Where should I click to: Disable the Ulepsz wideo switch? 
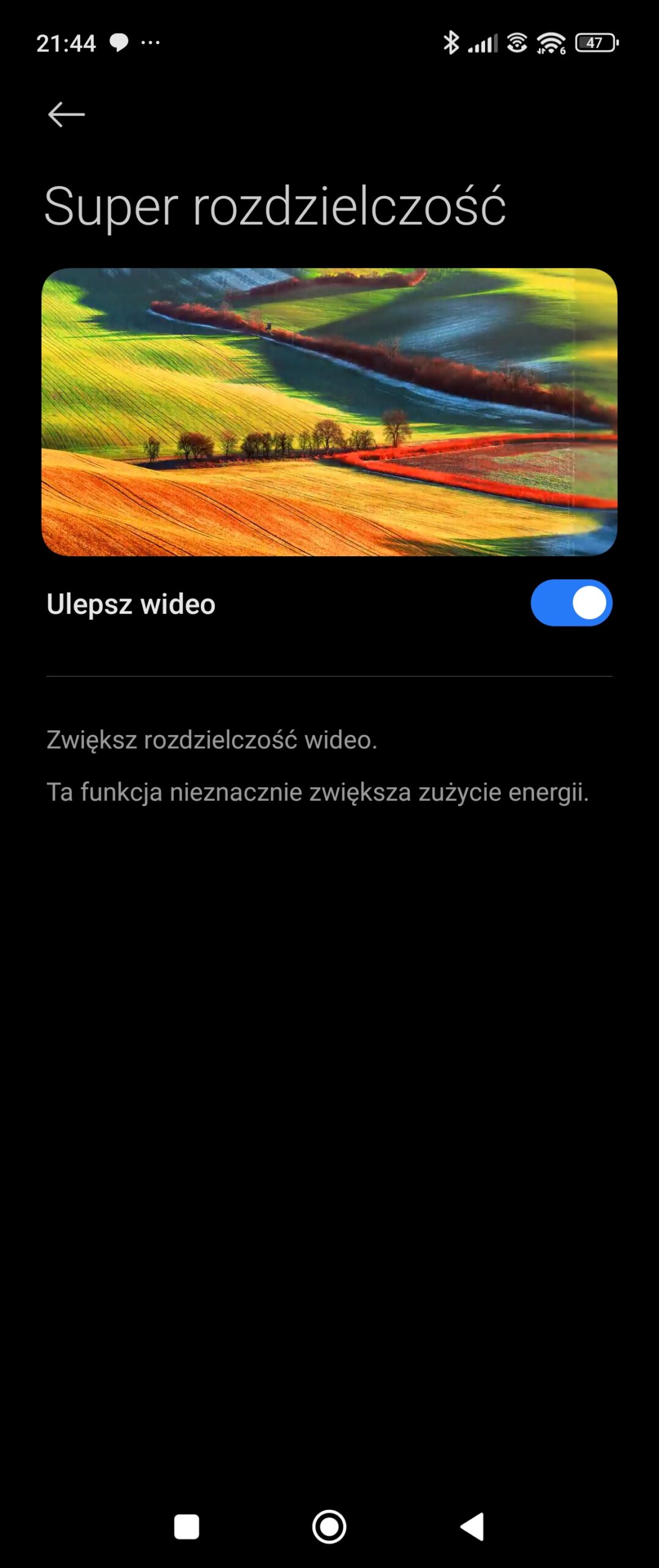(571, 603)
